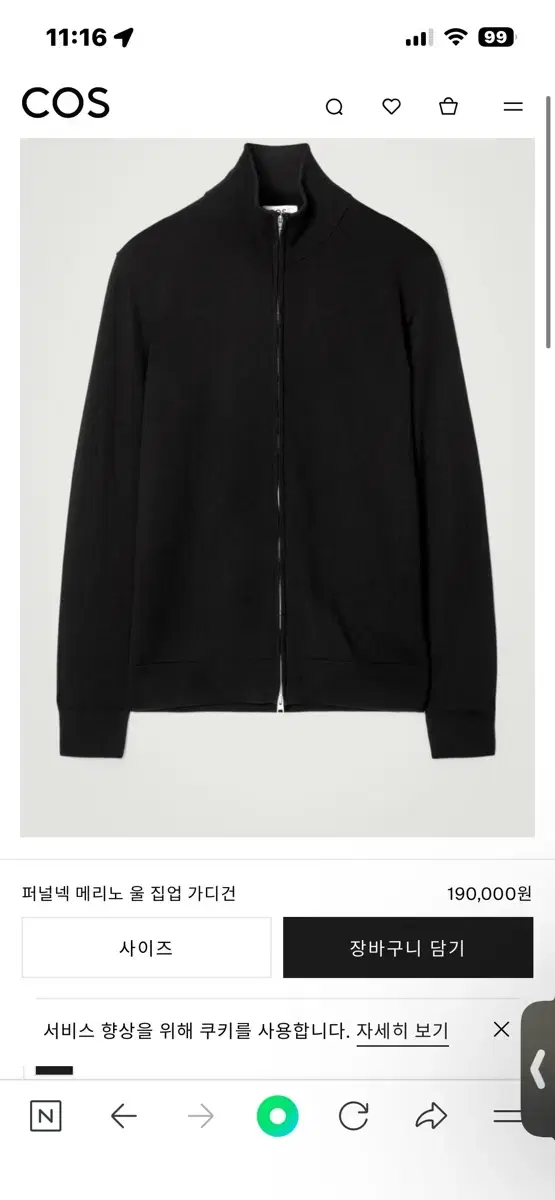Add to cart with 장바구니 담기
The width and height of the screenshot is (555, 1200).
(408, 947)
